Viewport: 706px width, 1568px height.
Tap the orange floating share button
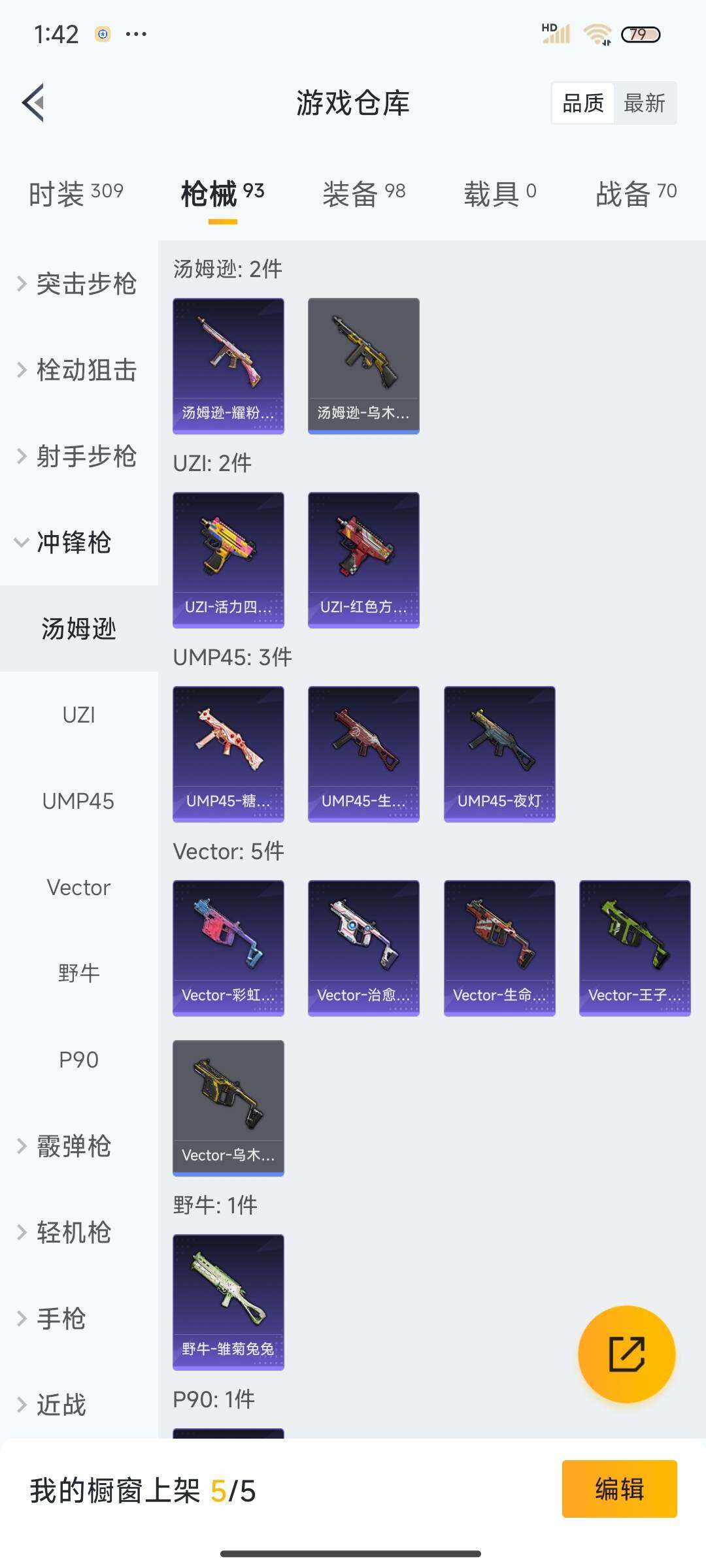(626, 1354)
